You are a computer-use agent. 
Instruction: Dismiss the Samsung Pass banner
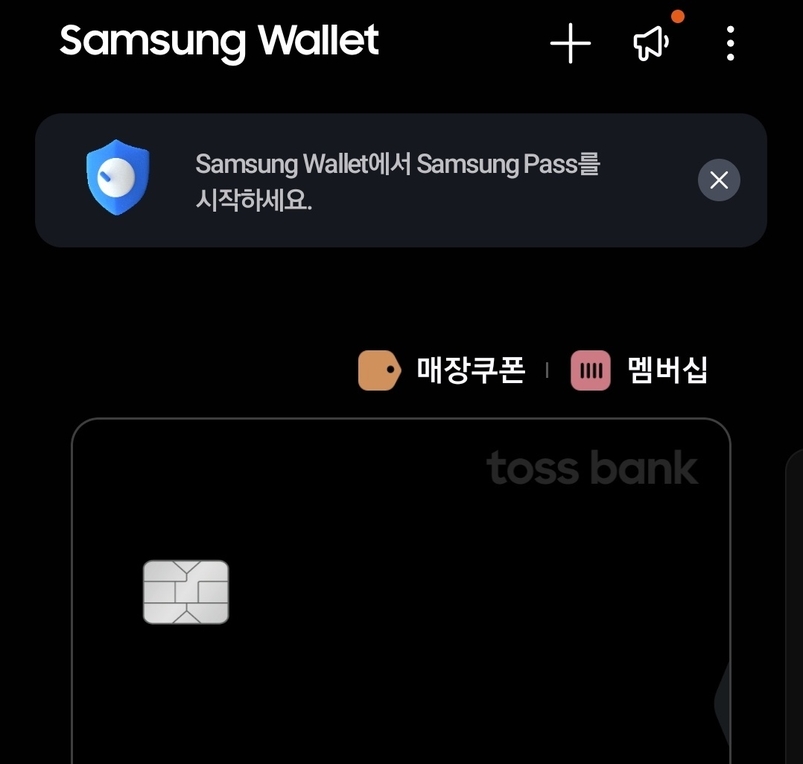[718, 180]
